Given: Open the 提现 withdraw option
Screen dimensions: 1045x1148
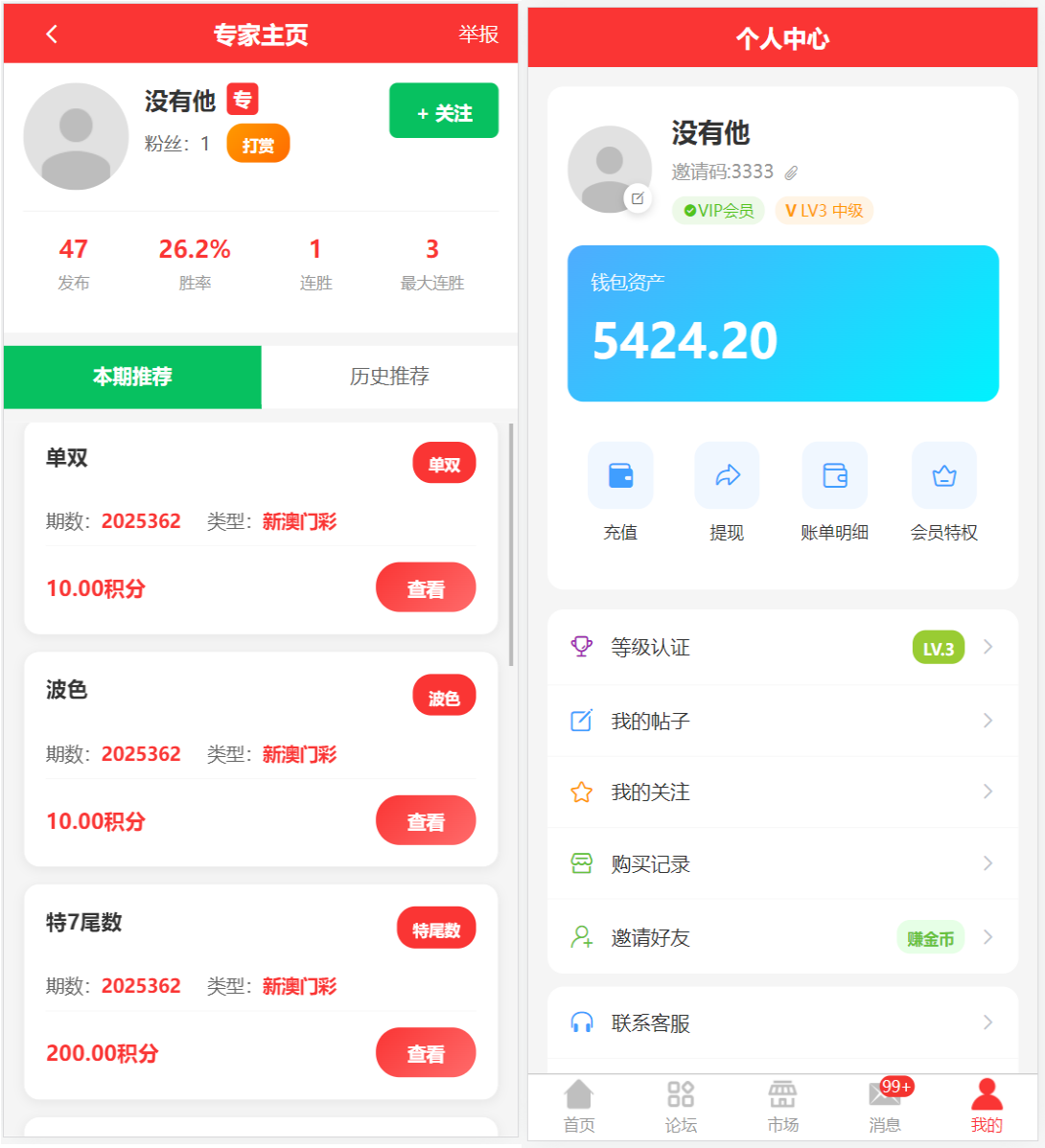Looking at the screenshot, I should click(x=727, y=491).
